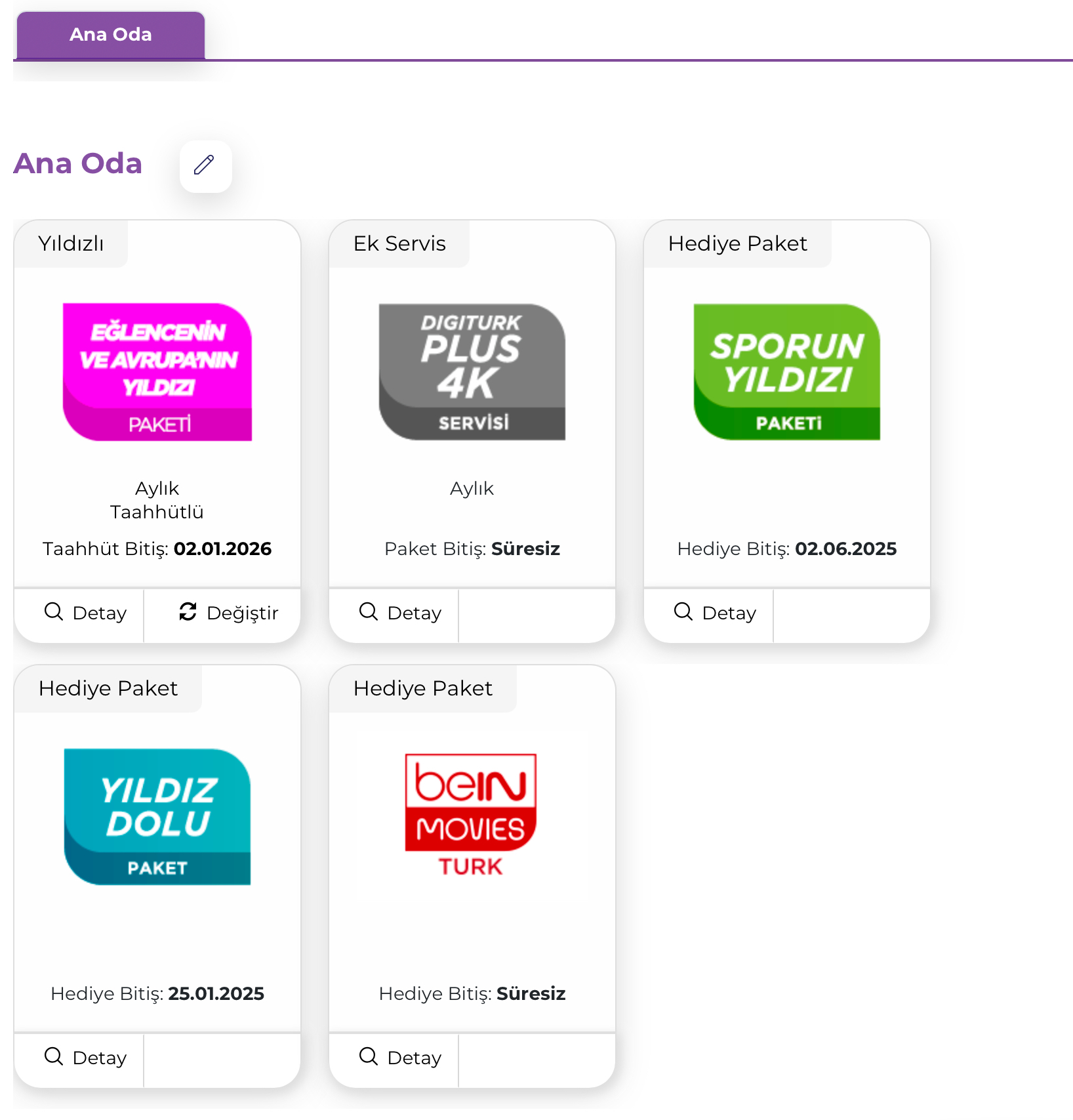Image resolution: width=1073 pixels, height=1120 pixels.
Task: Show Detay for Sporun Yıldızı gift package
Action: (715, 613)
